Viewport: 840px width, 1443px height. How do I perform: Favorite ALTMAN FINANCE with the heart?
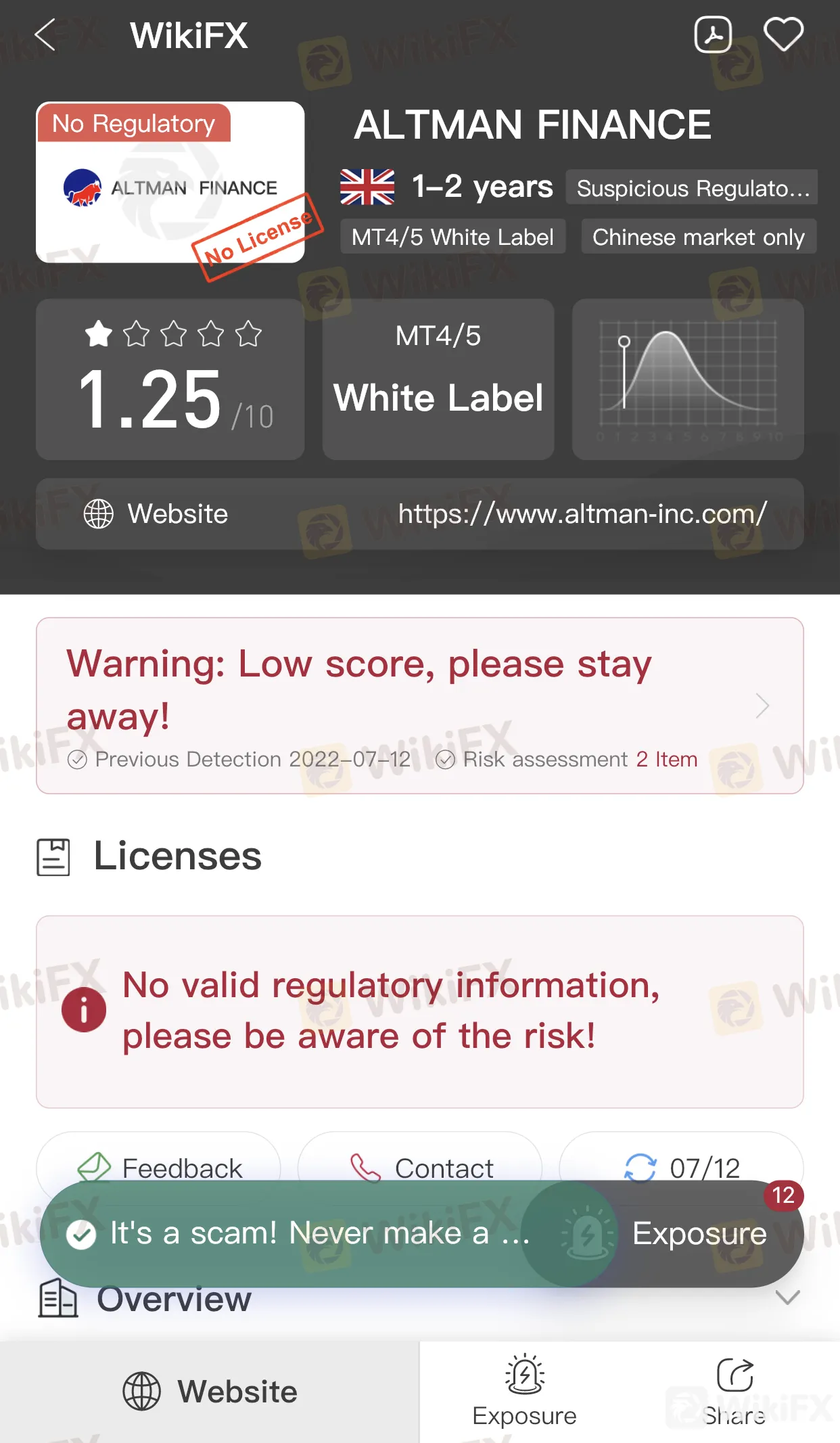pyautogui.click(x=783, y=35)
